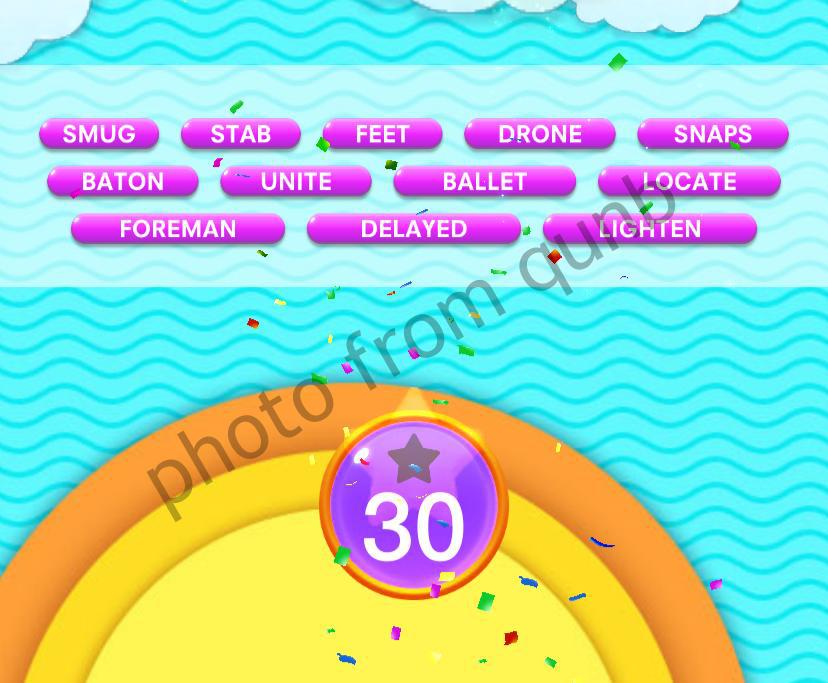The image size is (828, 683).
Task: Select the STAB word chip
Action: coord(241,134)
